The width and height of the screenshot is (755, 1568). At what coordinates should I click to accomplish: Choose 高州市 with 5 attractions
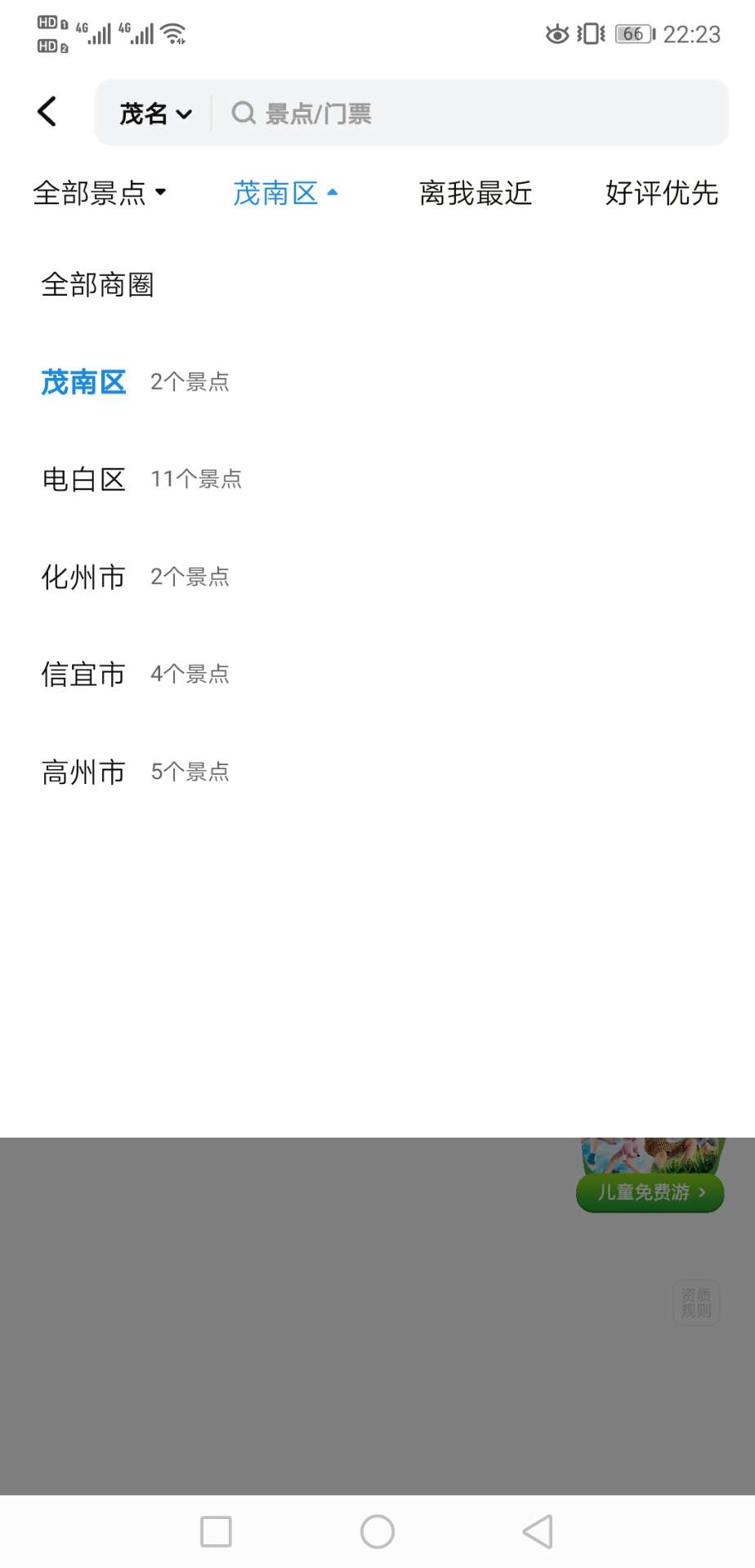84,772
